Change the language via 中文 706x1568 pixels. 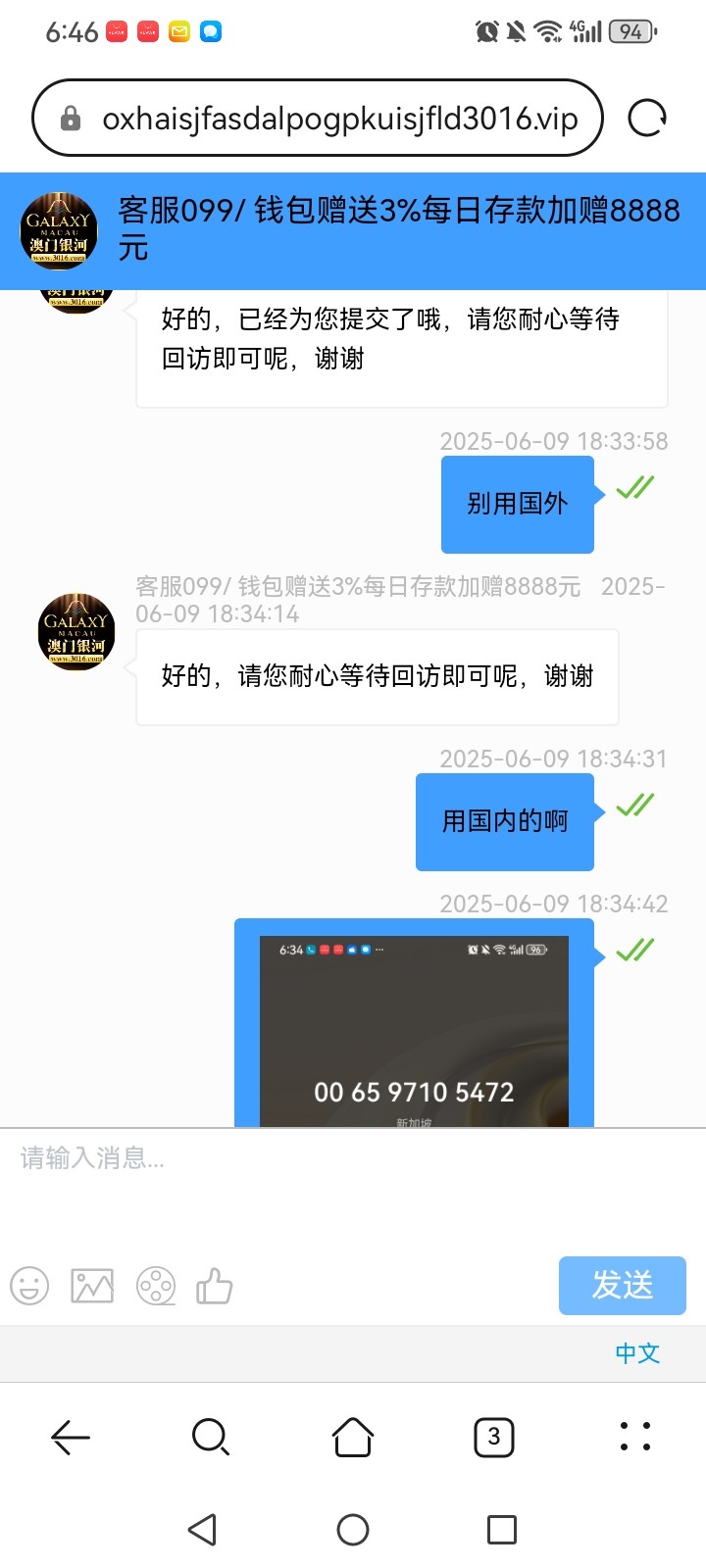pos(637,1353)
